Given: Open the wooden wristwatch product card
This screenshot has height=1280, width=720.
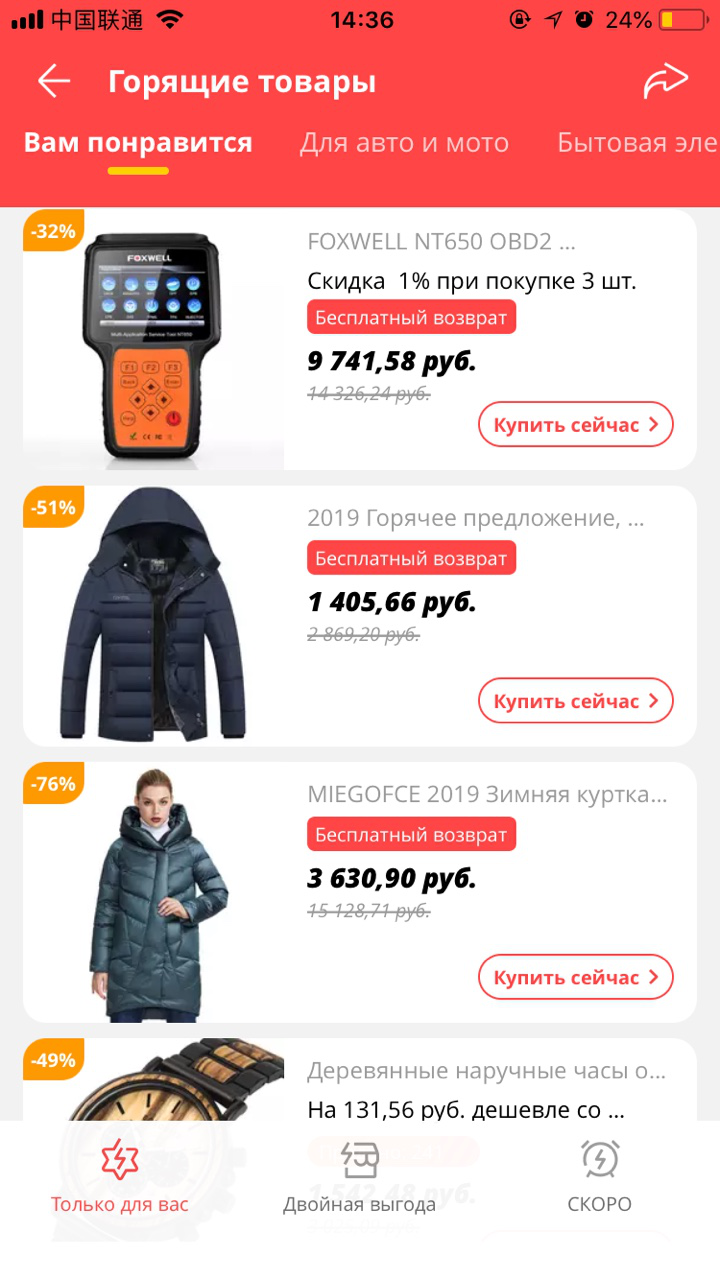Looking at the screenshot, I should tap(485, 1072).
